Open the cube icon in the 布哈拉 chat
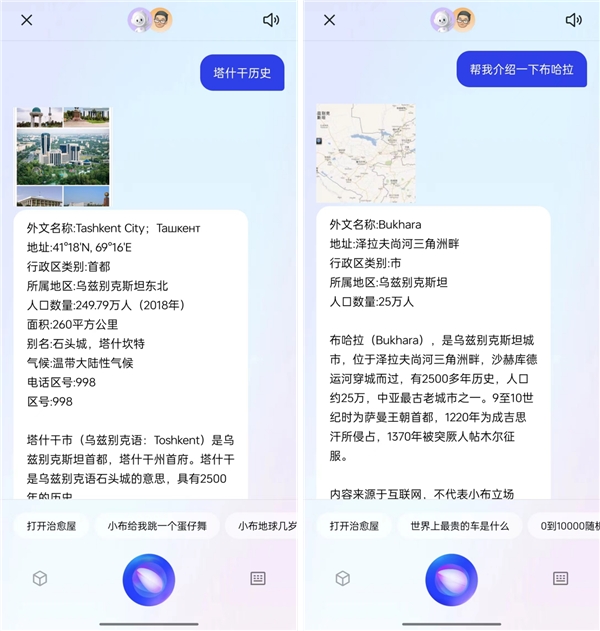 coord(342,578)
